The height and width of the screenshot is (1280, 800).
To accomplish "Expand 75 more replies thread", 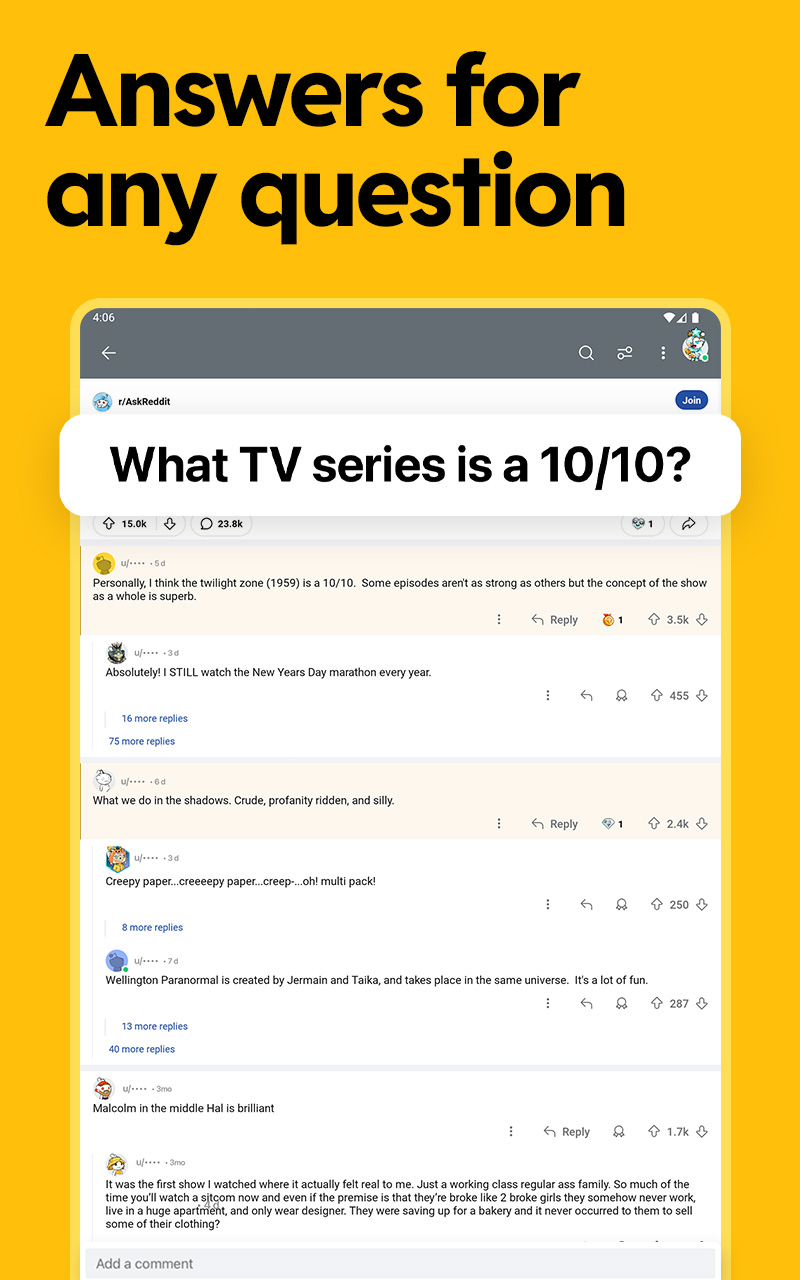I will (141, 741).
